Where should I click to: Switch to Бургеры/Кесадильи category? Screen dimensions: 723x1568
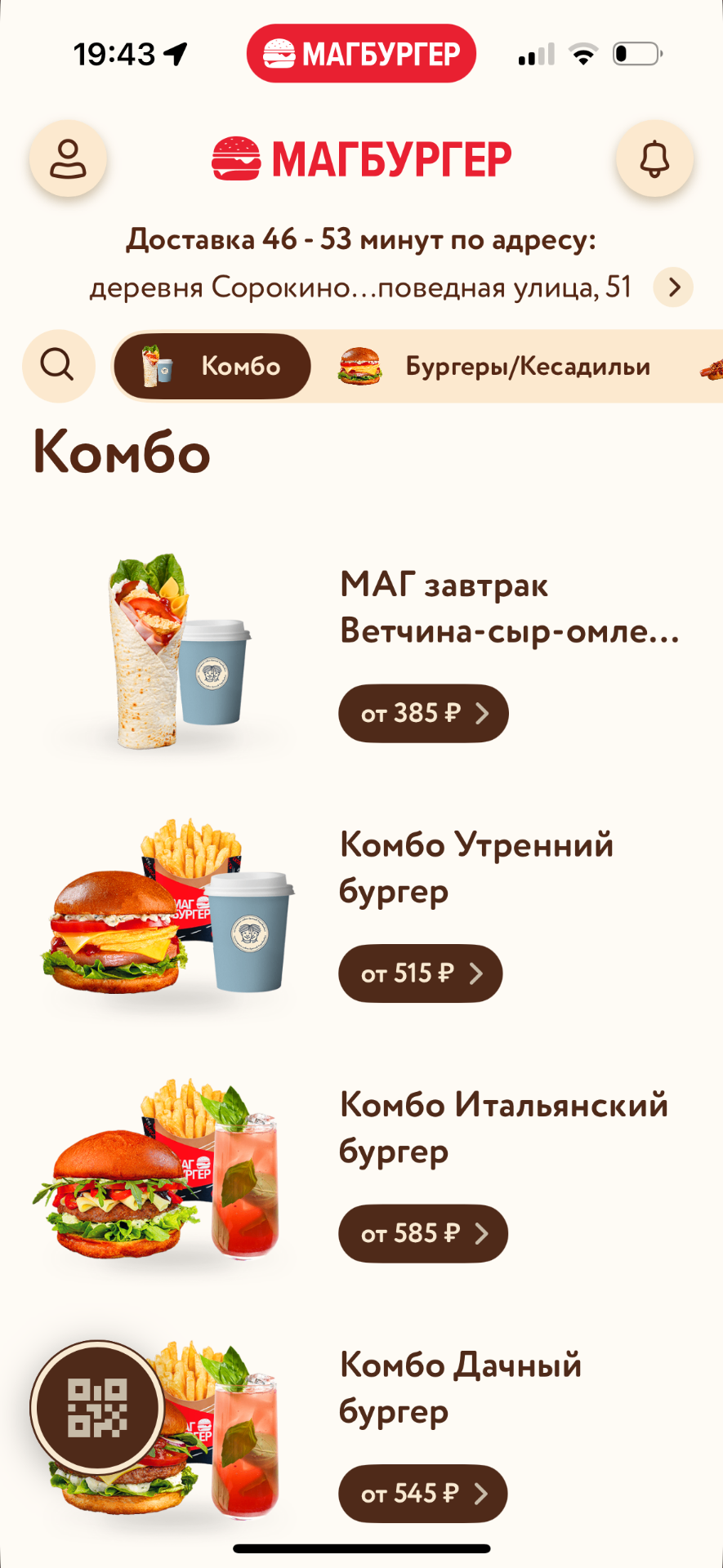(495, 367)
